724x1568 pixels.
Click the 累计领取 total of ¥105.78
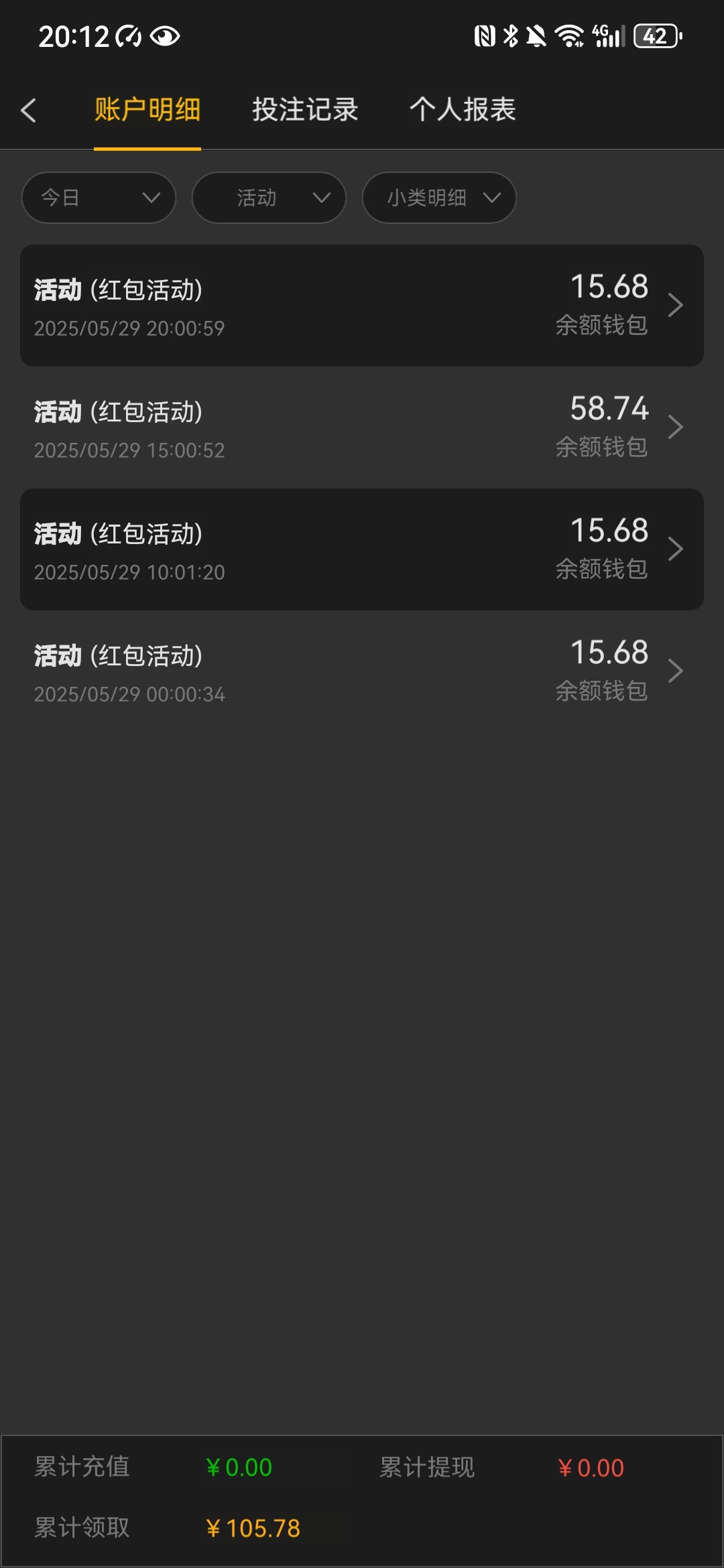pyautogui.click(x=253, y=1527)
